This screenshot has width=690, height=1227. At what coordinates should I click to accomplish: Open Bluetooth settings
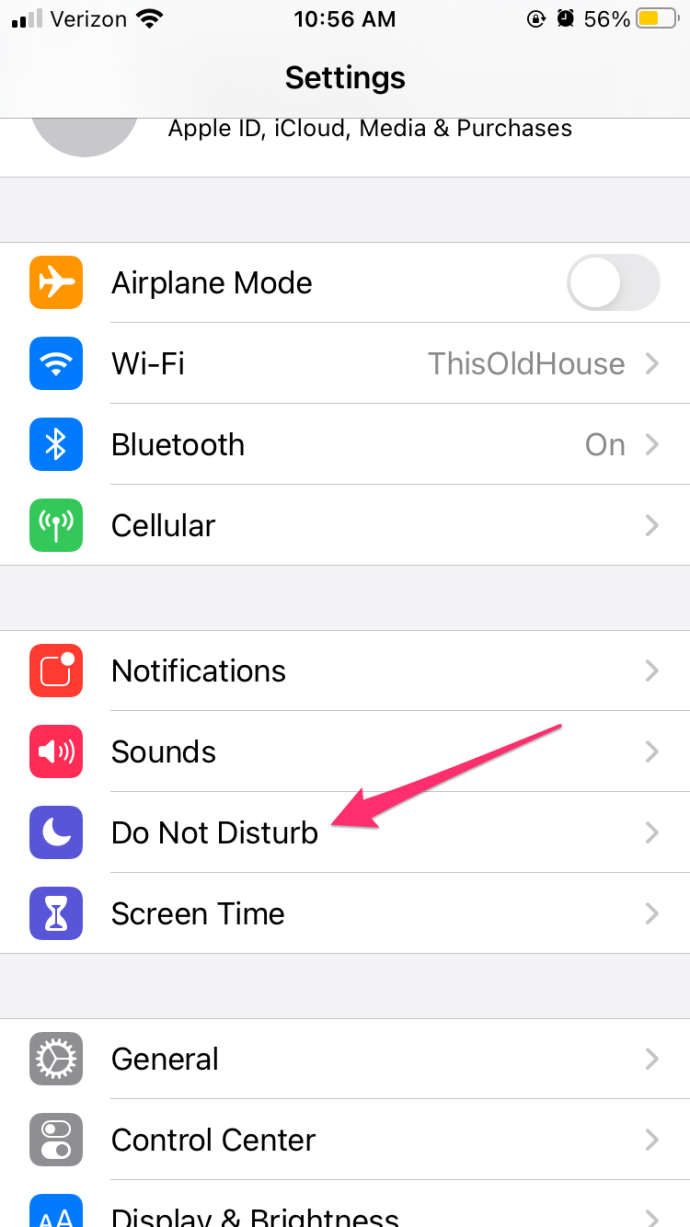tap(345, 445)
